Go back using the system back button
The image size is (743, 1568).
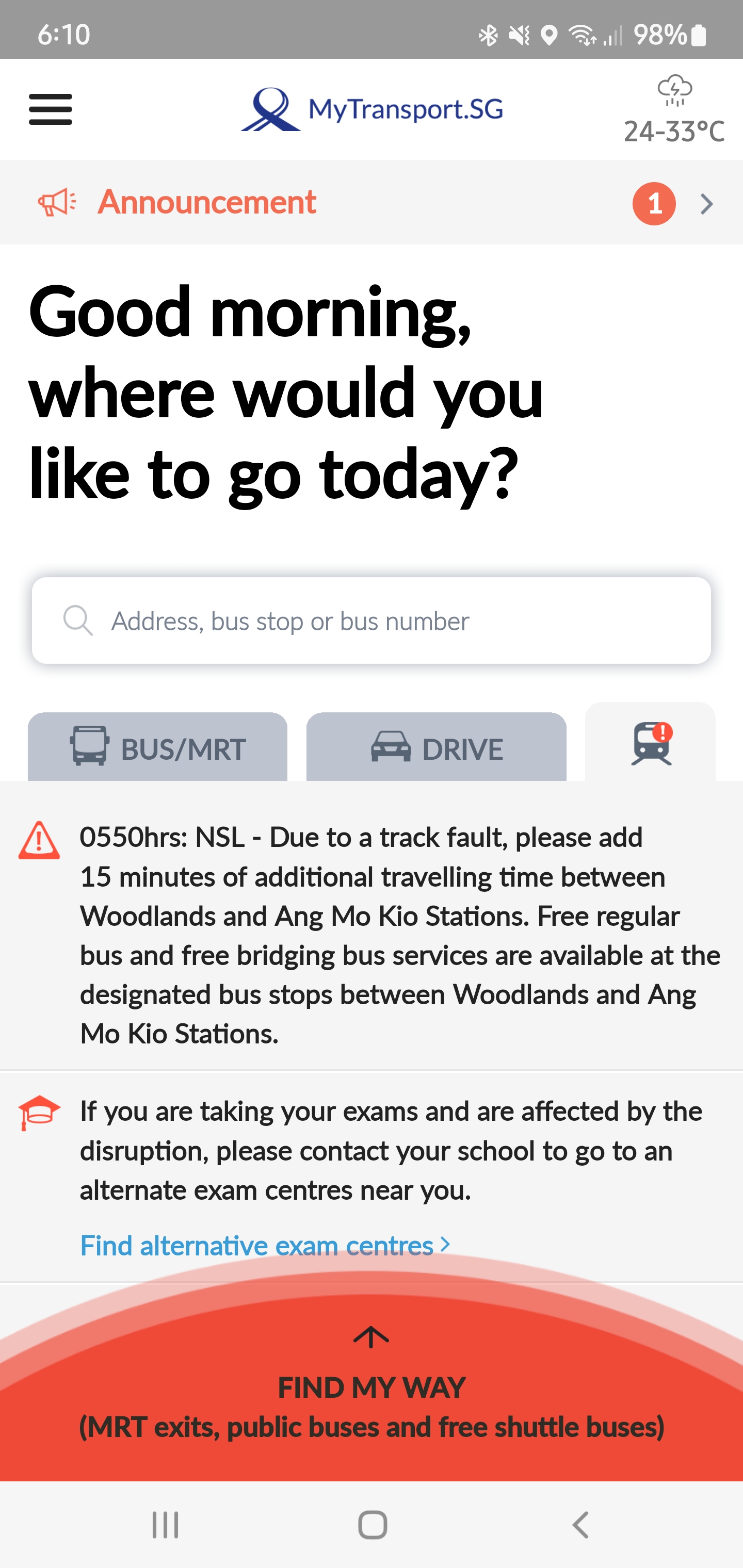580,1525
